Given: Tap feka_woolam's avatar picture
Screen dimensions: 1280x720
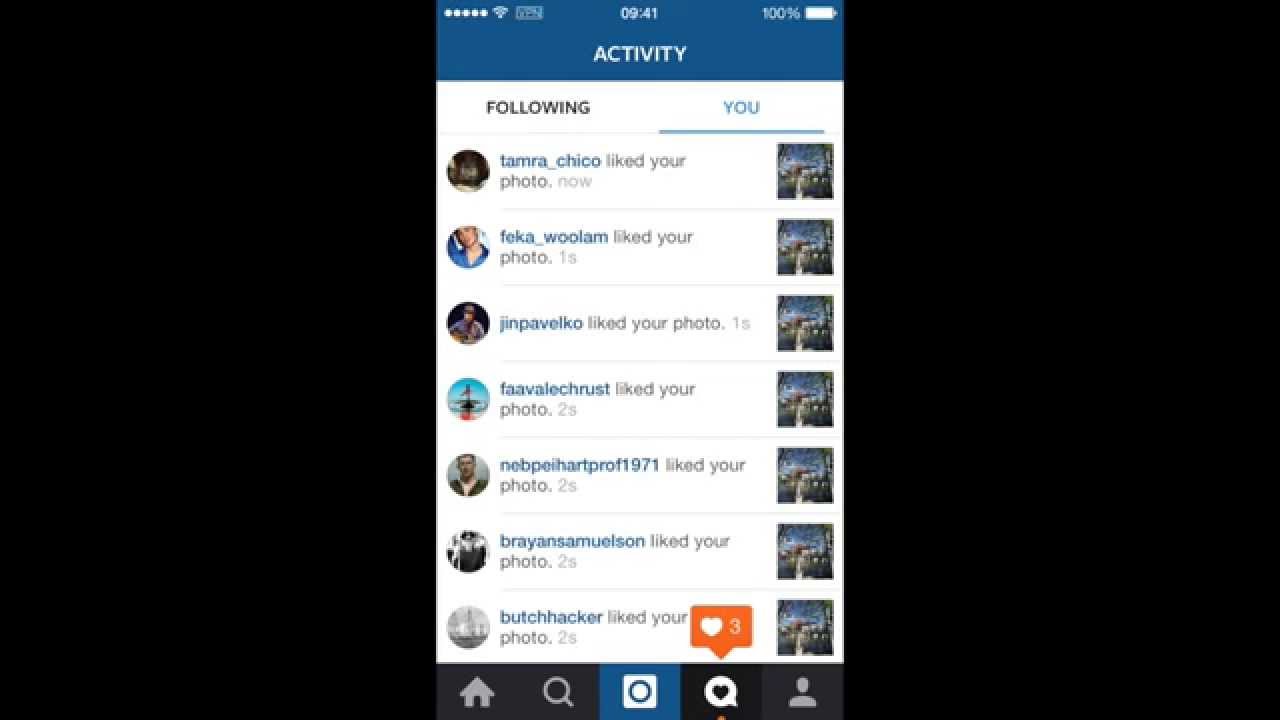Looking at the screenshot, I should point(468,247).
